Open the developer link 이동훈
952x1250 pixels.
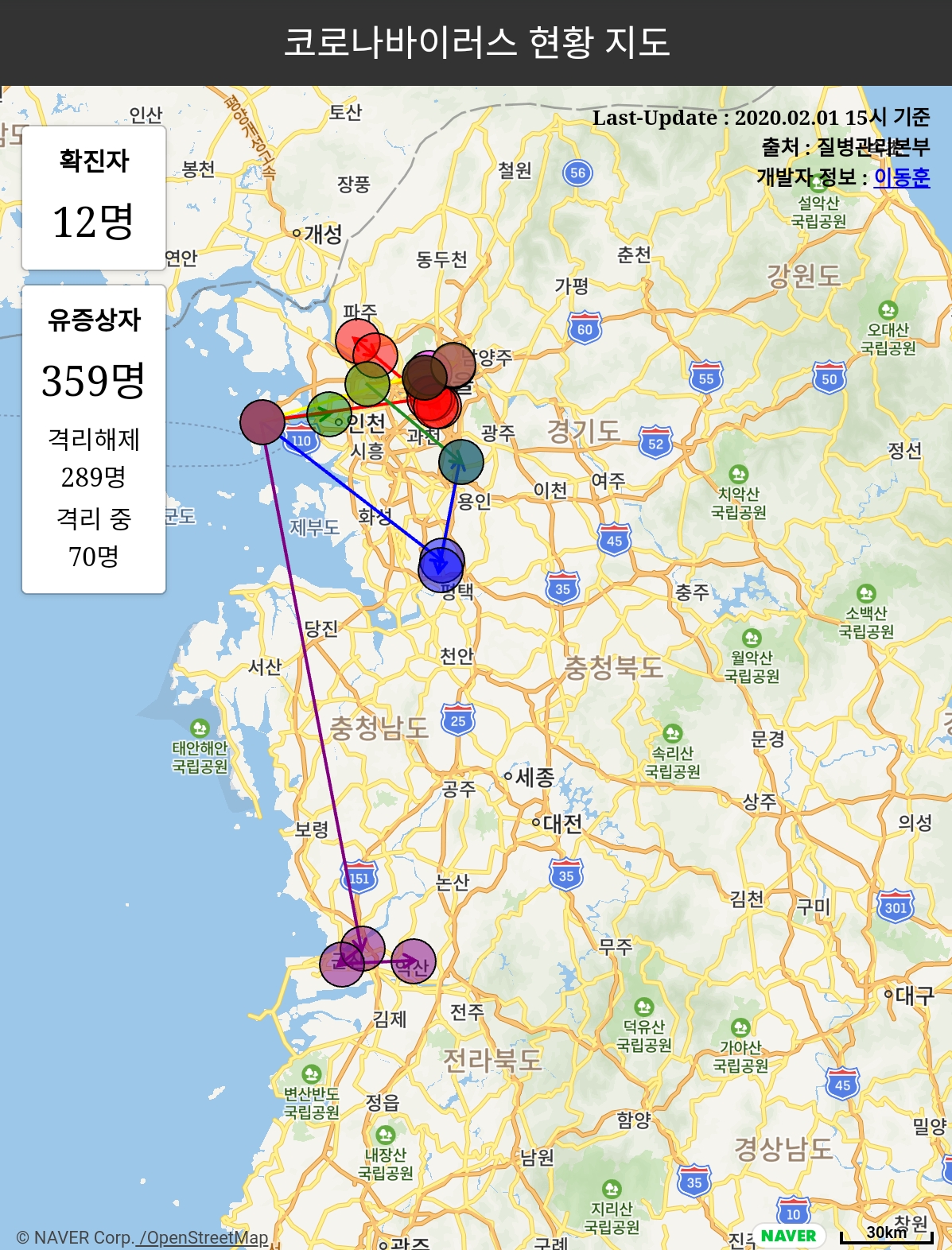pos(902,177)
